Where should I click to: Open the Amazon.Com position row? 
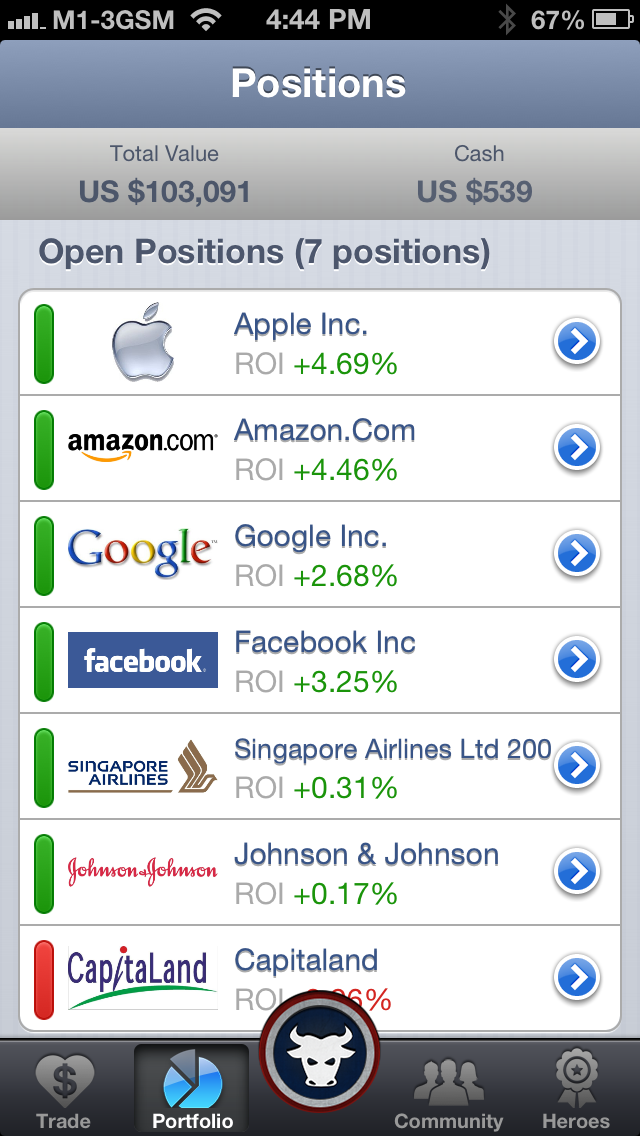(x=320, y=448)
